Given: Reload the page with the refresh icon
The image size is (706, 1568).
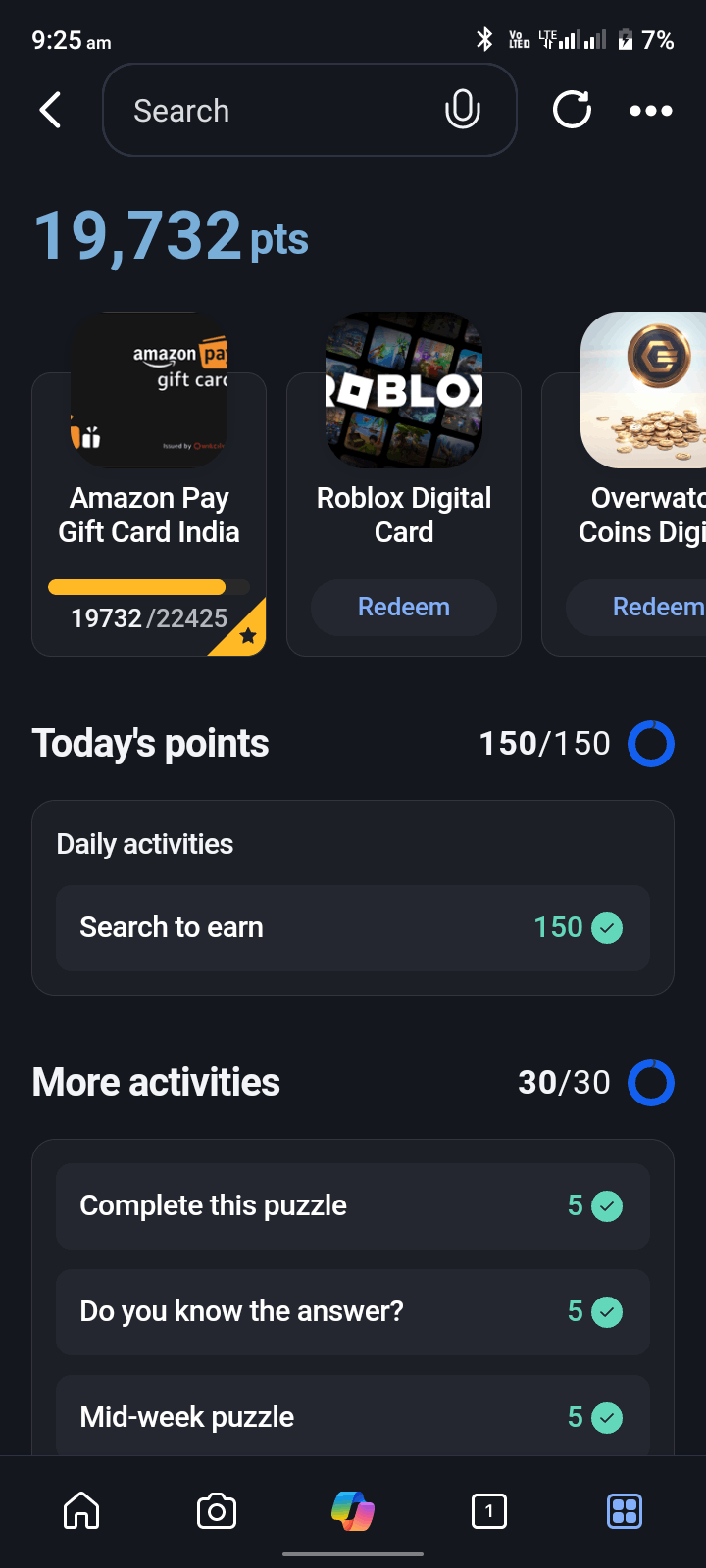Looking at the screenshot, I should pos(572,110).
